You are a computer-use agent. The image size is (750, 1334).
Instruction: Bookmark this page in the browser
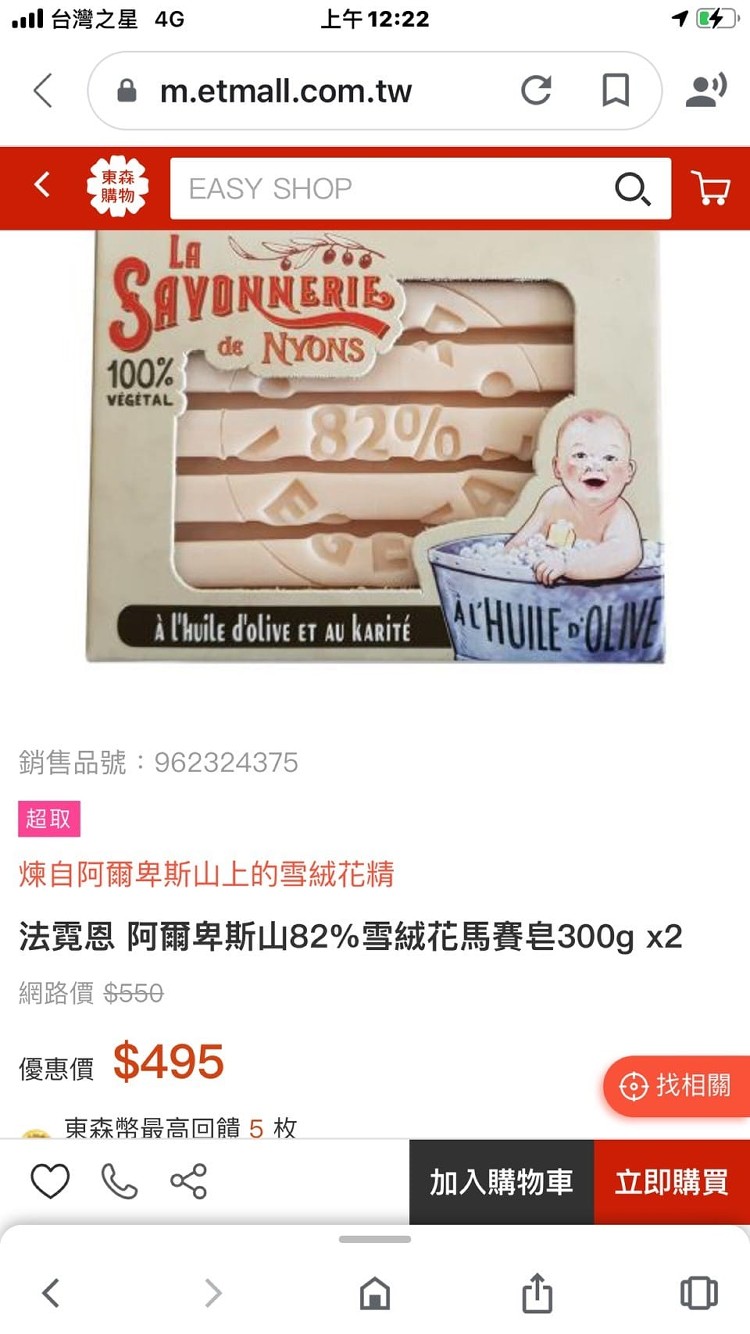(615, 91)
